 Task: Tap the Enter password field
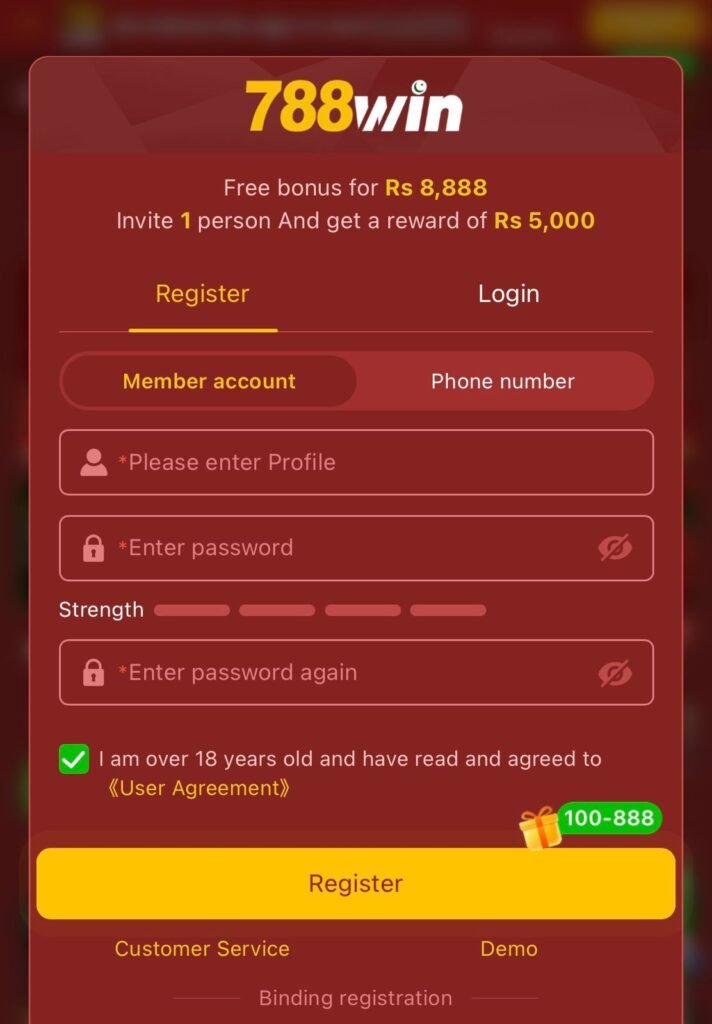340,548
